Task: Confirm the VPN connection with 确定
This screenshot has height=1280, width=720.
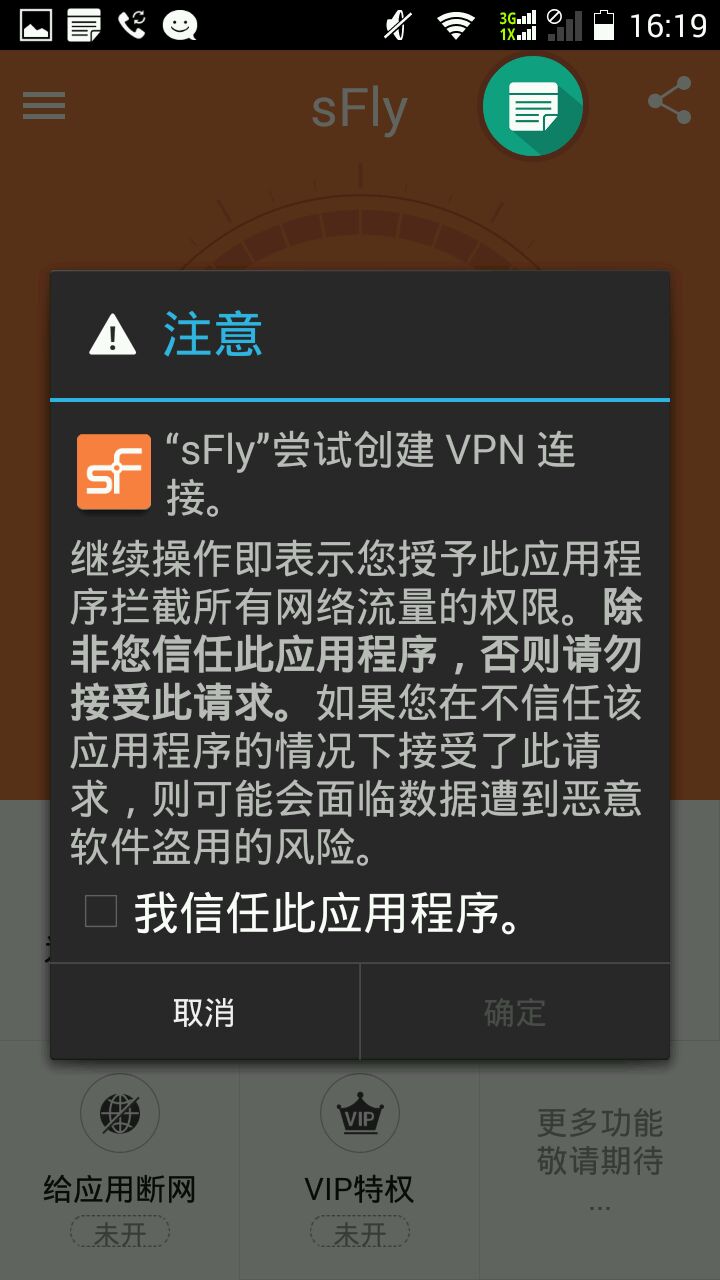Action: pos(514,1012)
